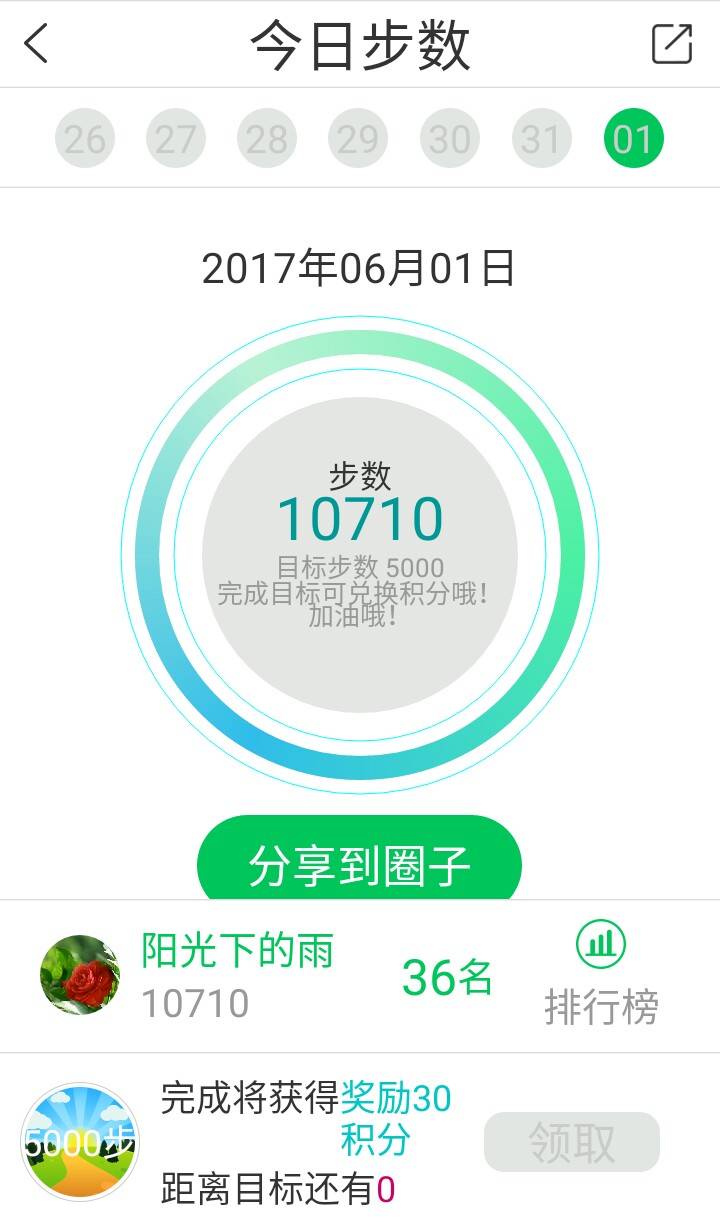This screenshot has width=720, height=1232.
Task: Select date 01 in the day strip
Action: click(x=633, y=138)
